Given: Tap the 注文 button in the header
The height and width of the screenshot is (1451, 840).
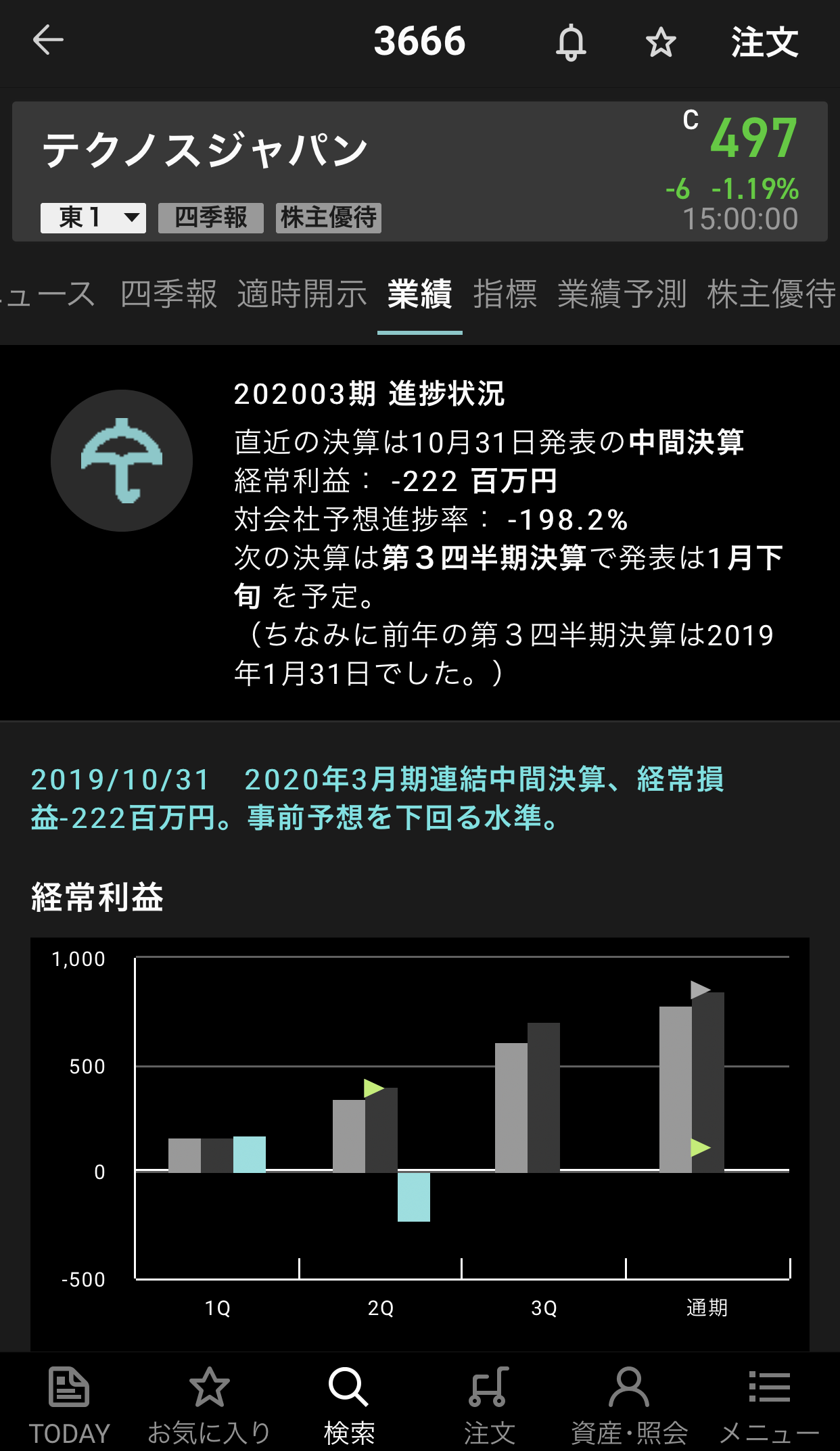Looking at the screenshot, I should (764, 42).
